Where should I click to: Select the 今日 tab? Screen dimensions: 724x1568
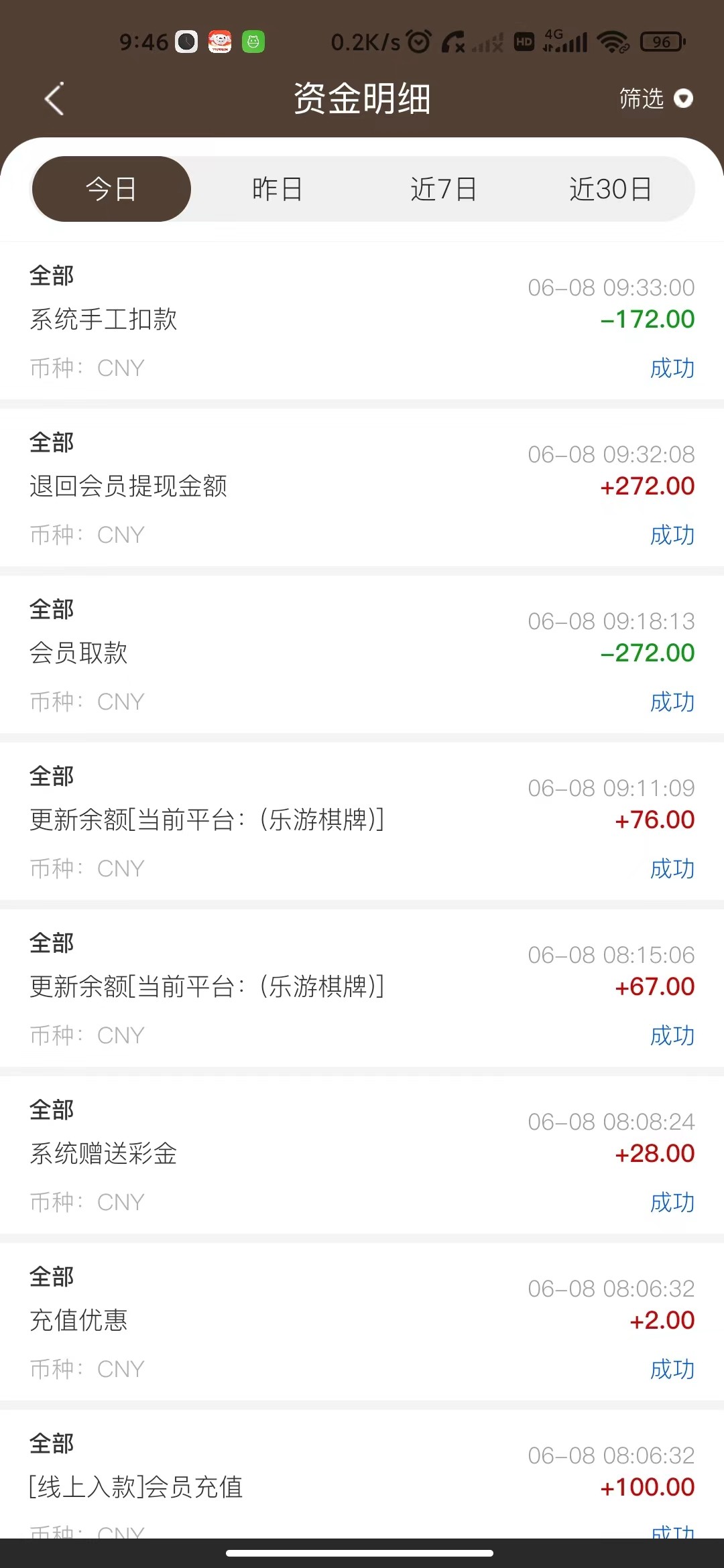(x=111, y=189)
